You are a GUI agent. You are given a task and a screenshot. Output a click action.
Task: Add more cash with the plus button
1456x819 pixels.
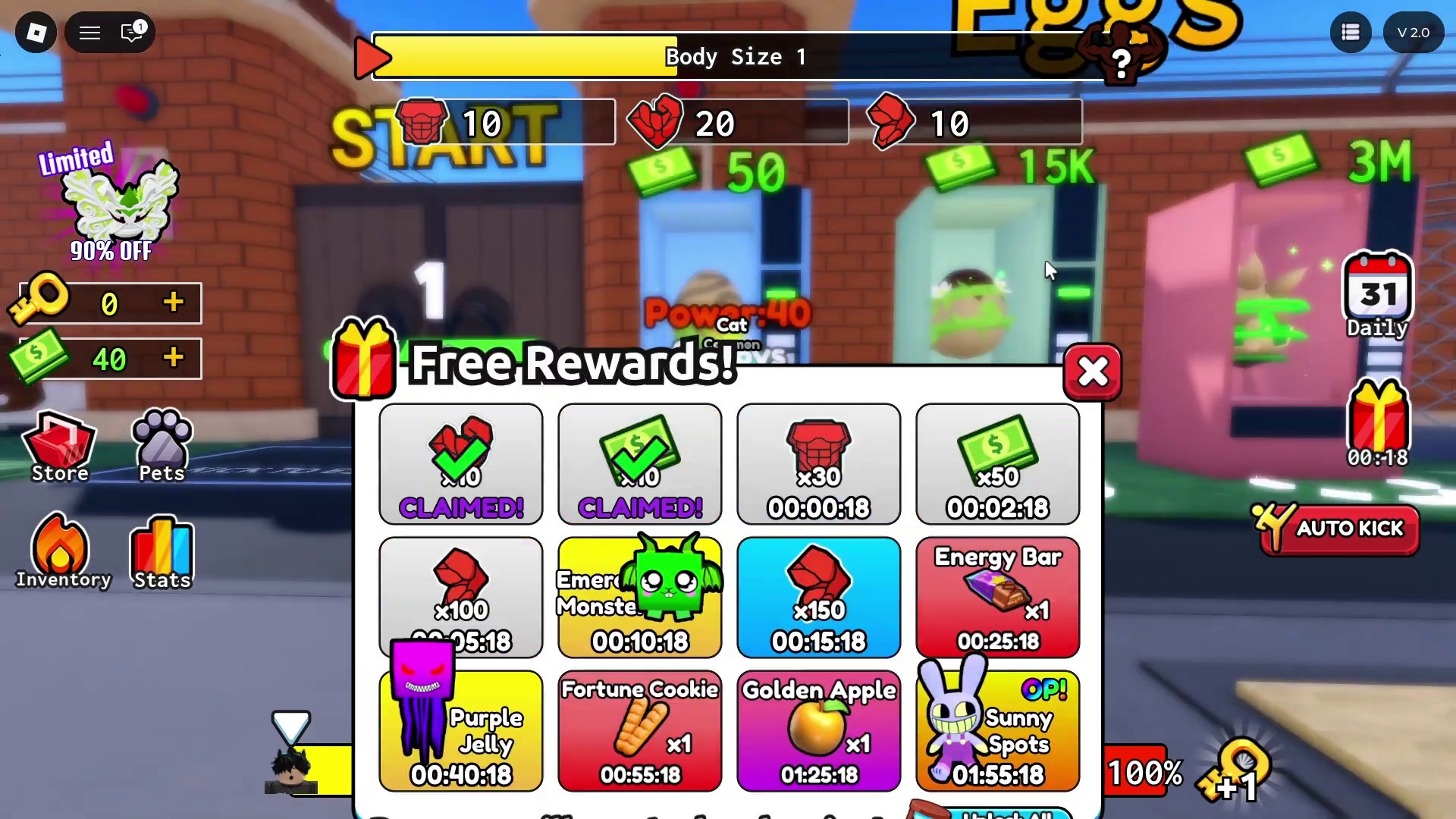[174, 357]
